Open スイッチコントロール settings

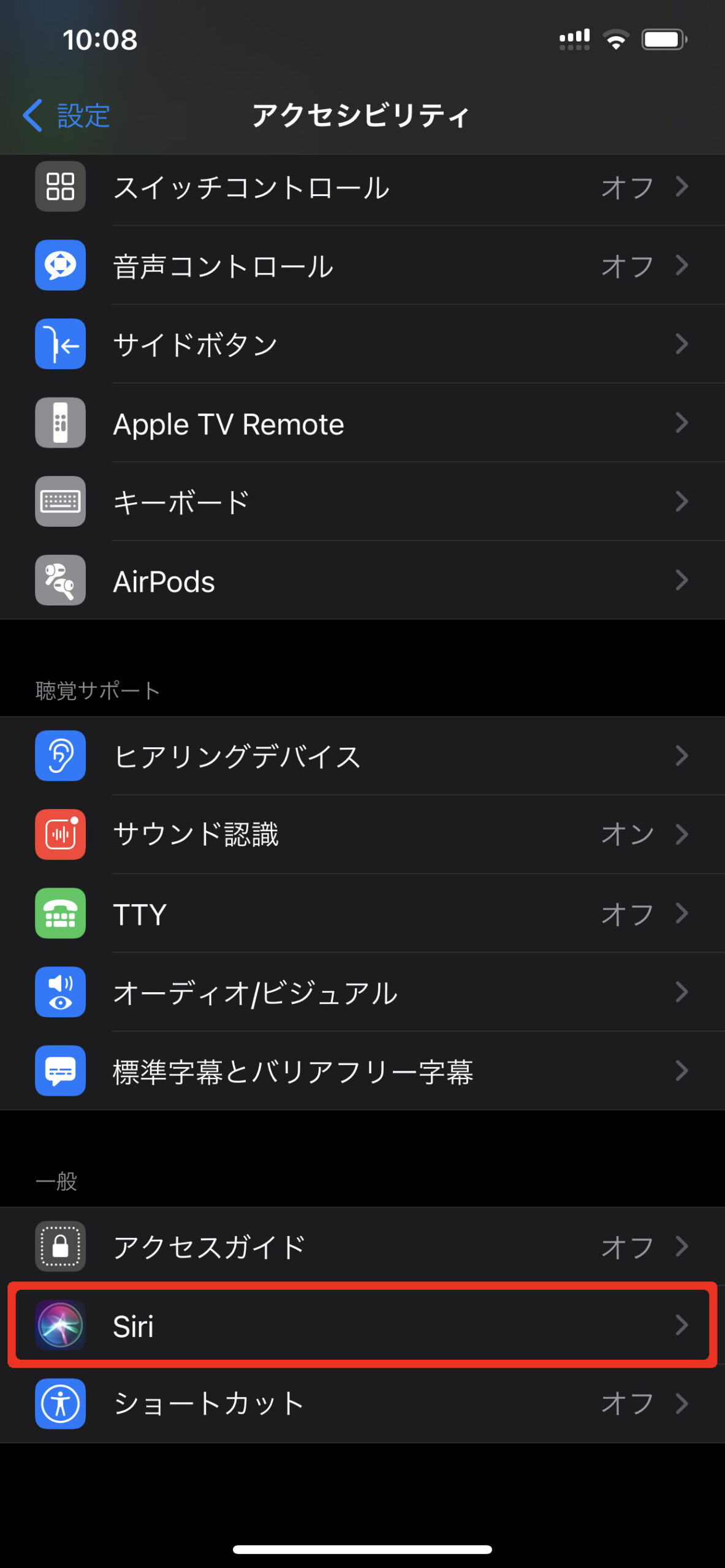click(x=362, y=187)
